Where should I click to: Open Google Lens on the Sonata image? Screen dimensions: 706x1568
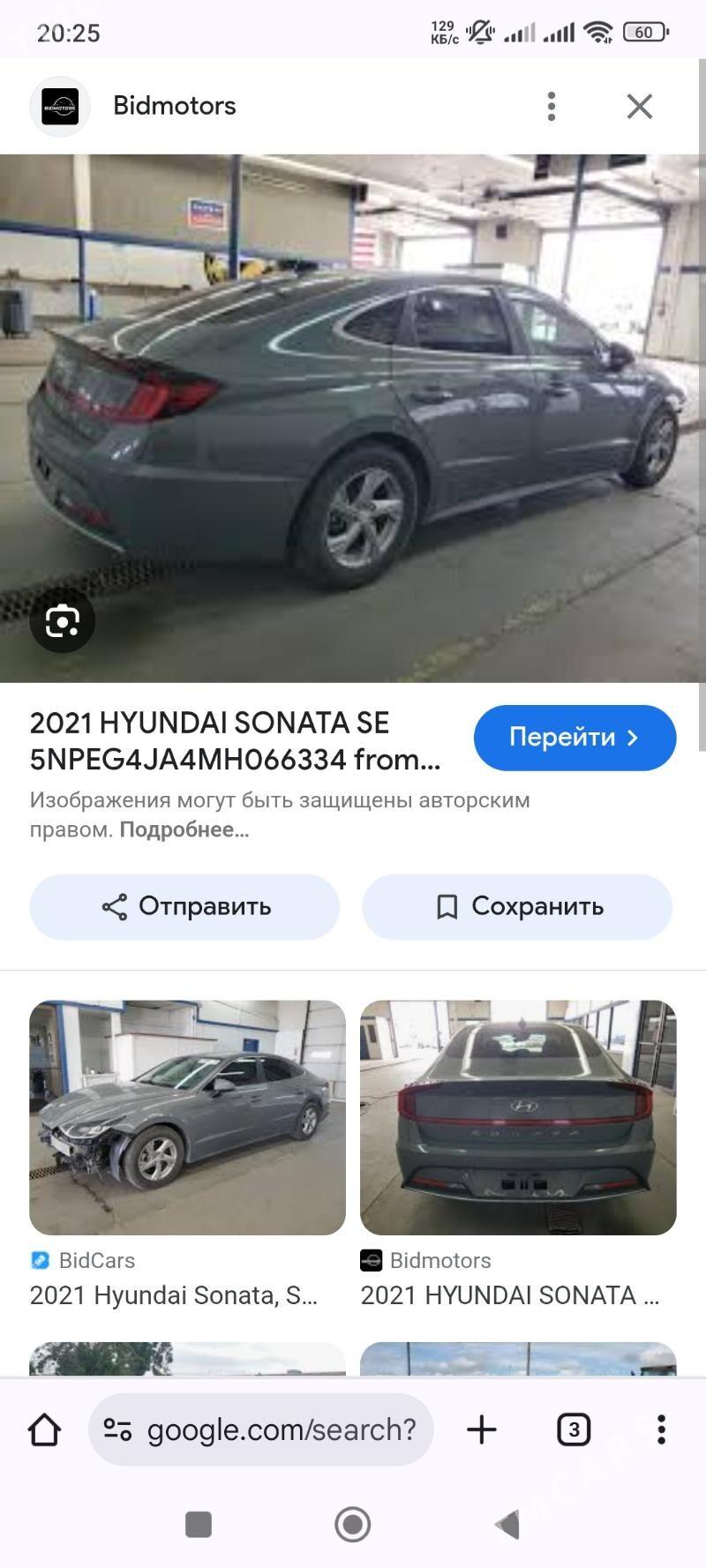point(61,620)
